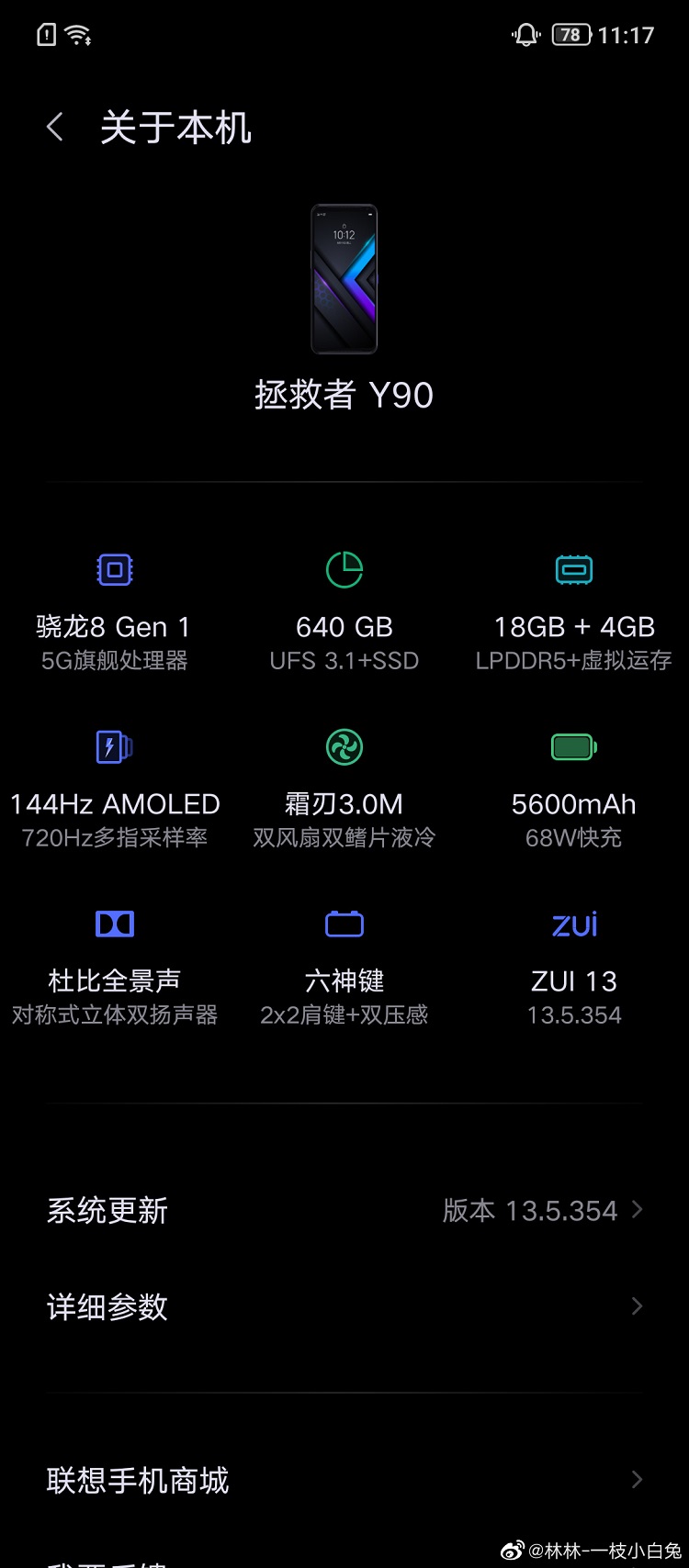Tap the 拯救者 Y90 phone thumbnail image
Image resolution: width=689 pixels, height=1568 pixels.
coord(344,278)
